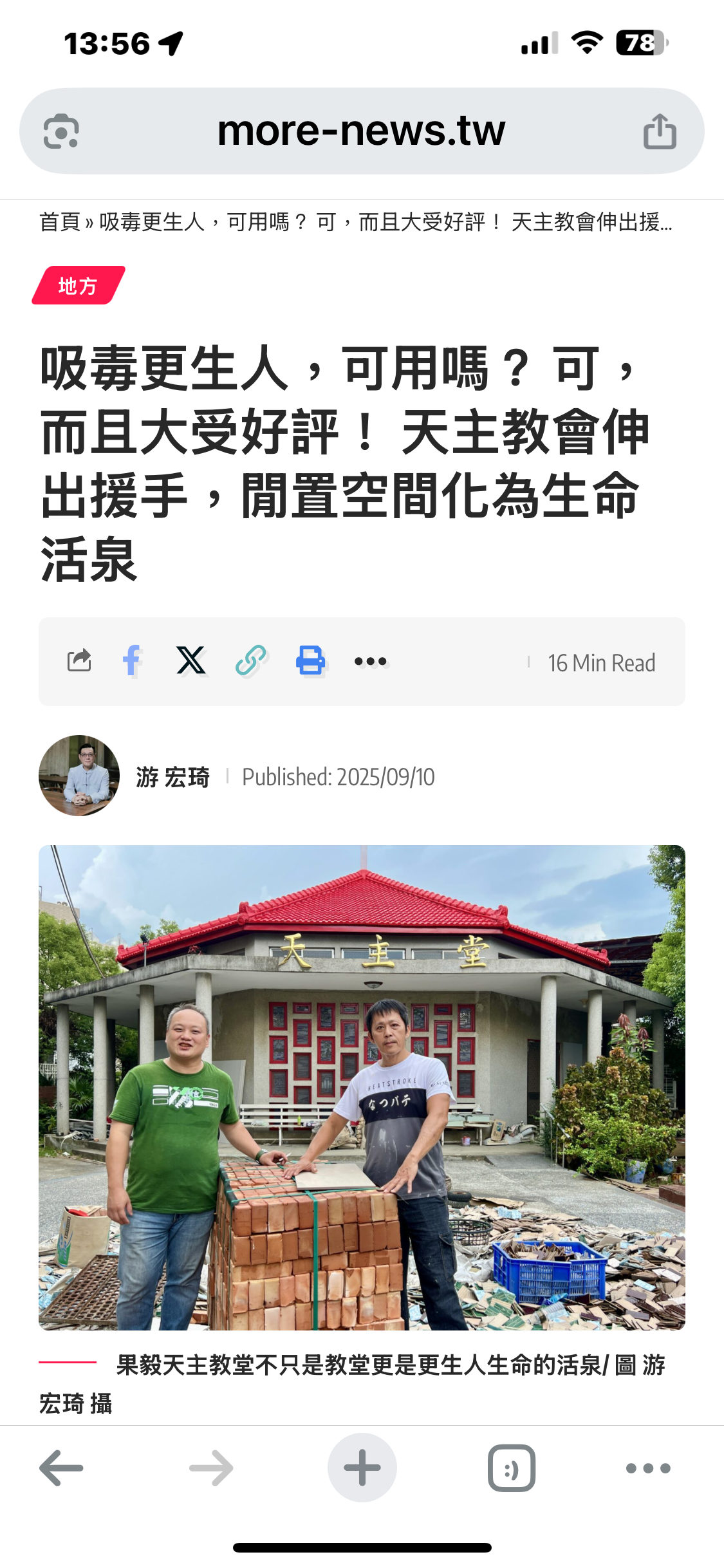Go to the 首頁 breadcrumb link

(x=59, y=222)
